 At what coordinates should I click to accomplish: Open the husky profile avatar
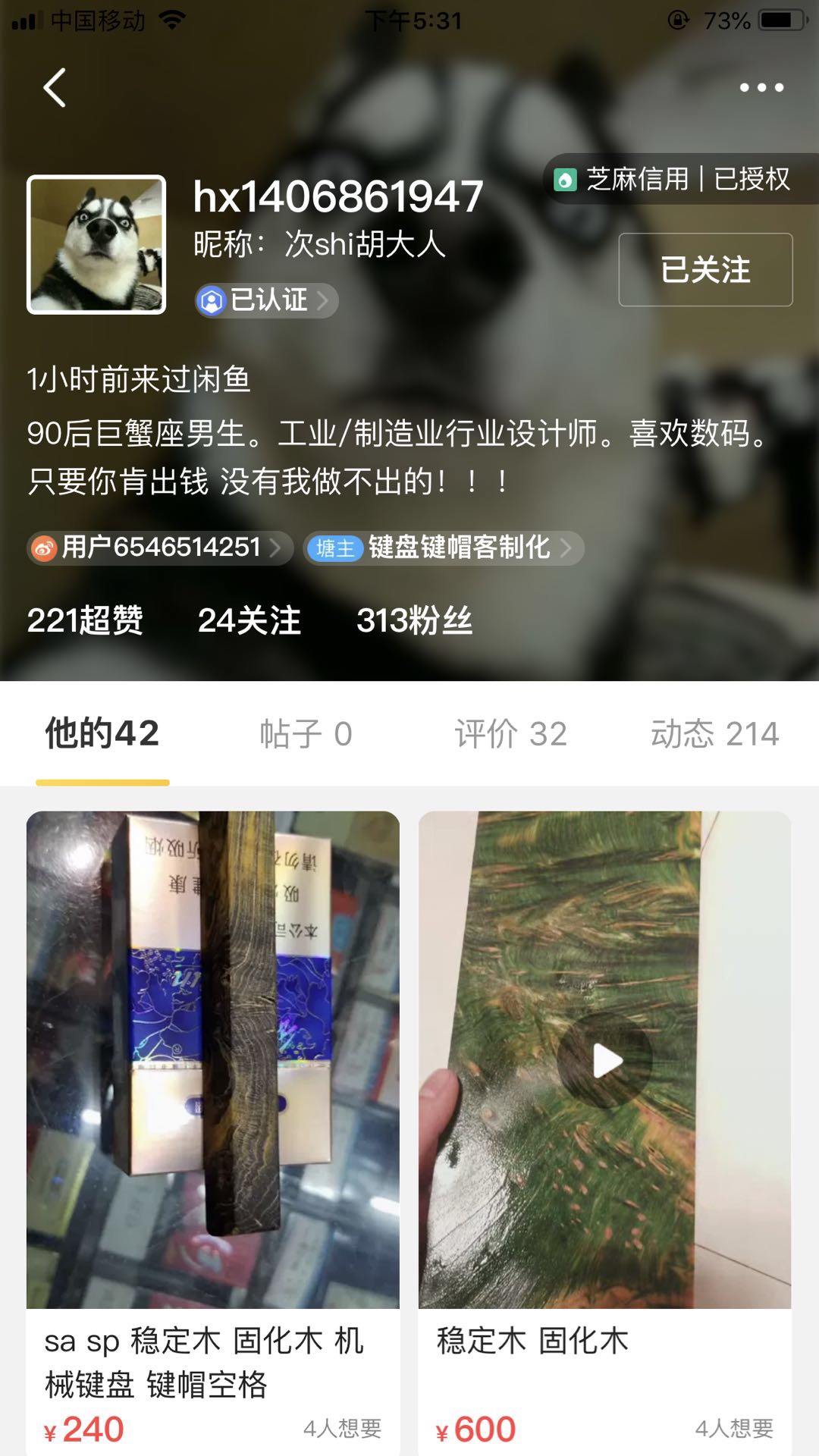pyautogui.click(x=96, y=245)
